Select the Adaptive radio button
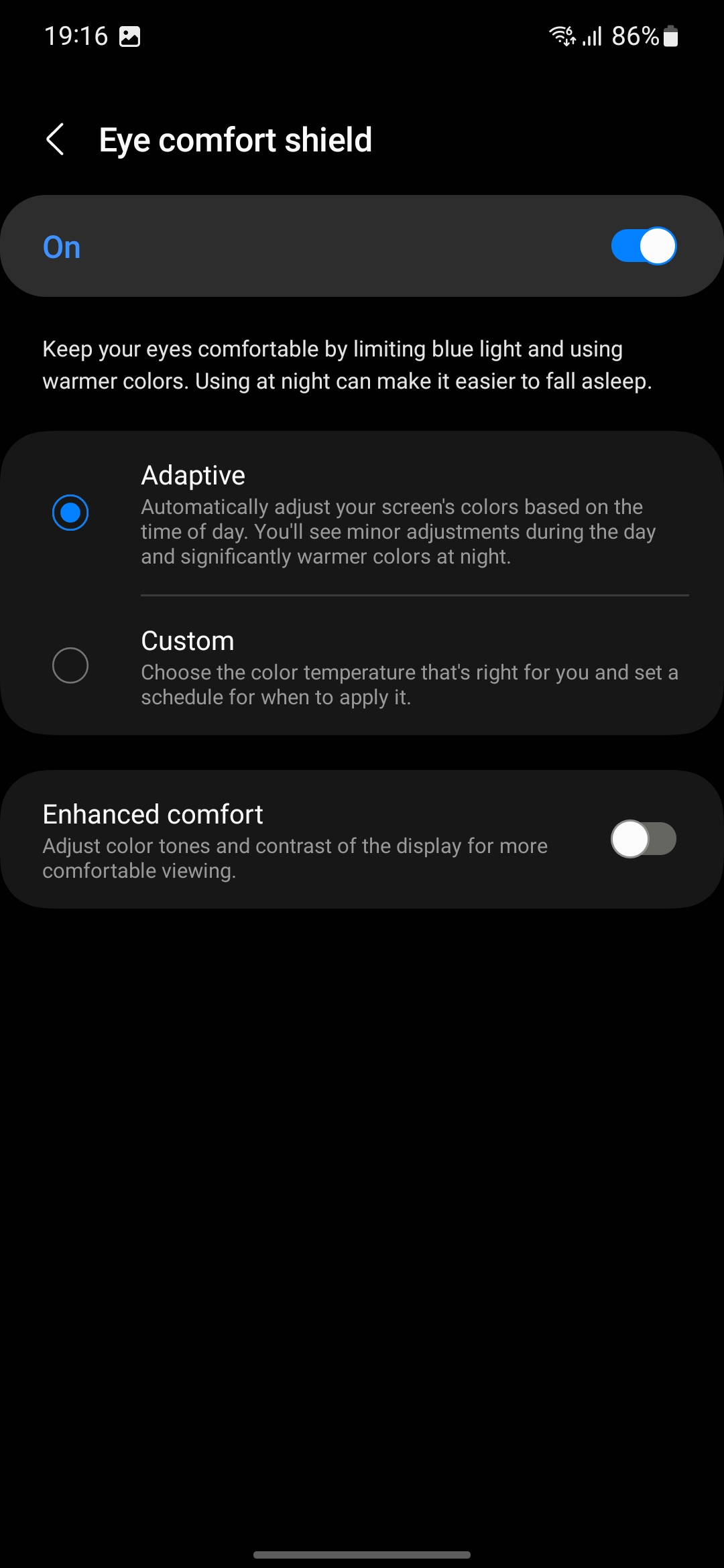This screenshot has width=724, height=1568. 70,513
